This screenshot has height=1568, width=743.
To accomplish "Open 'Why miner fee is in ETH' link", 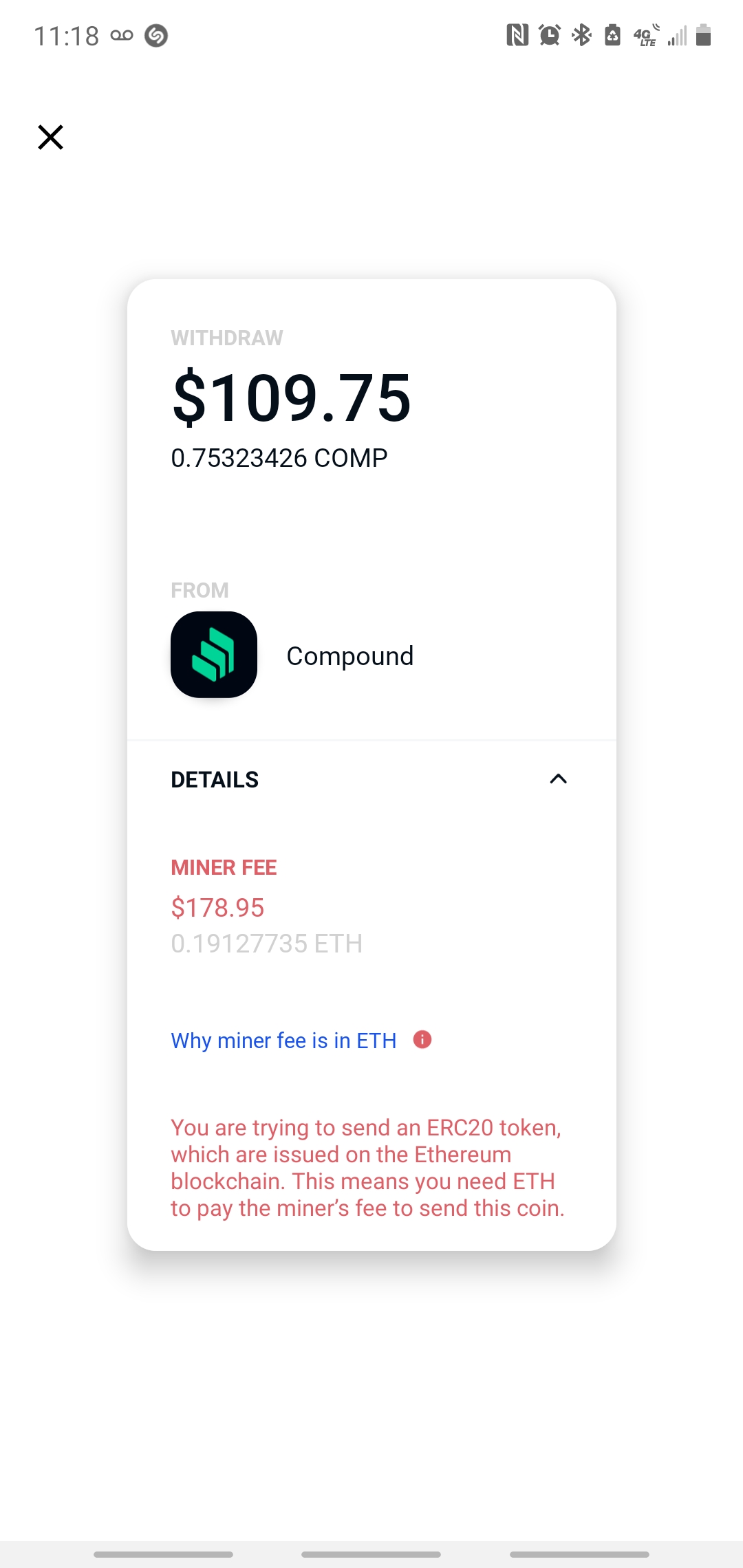I will pos(283,1041).
